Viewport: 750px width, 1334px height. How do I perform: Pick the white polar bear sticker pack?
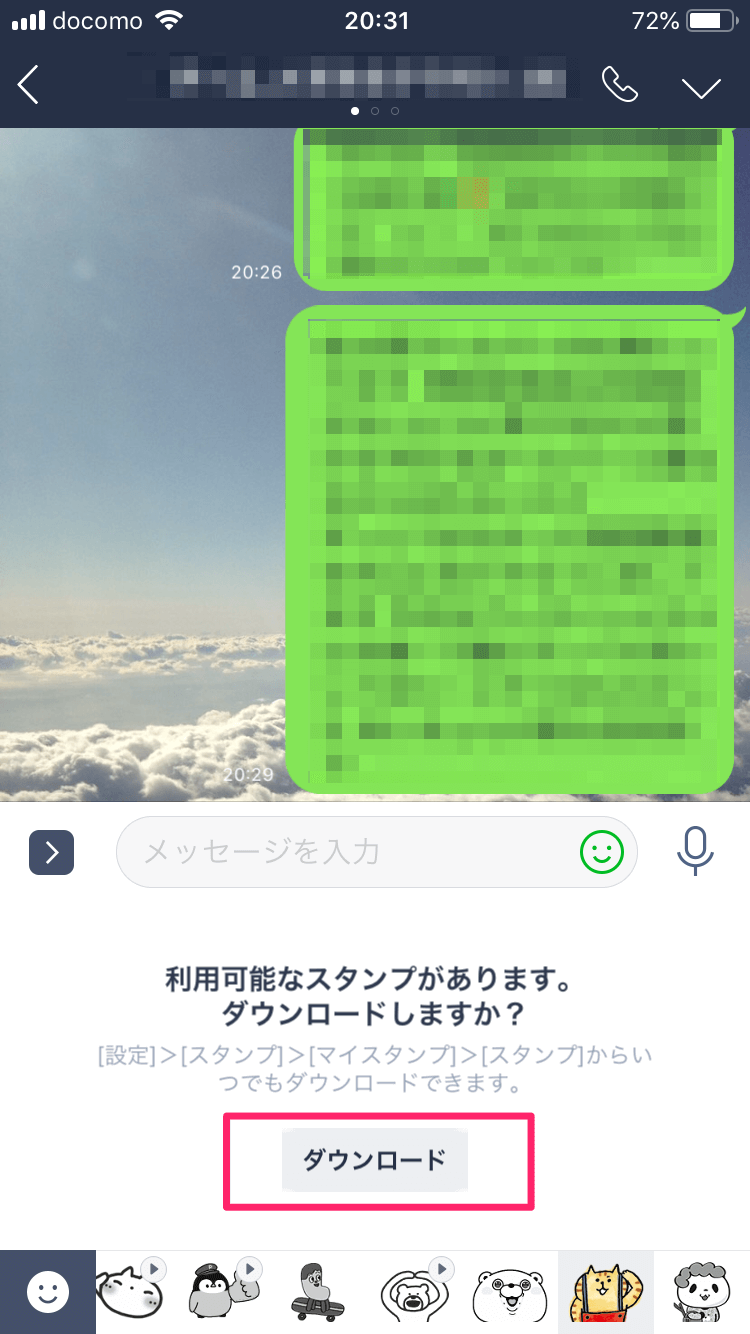coord(509,1292)
